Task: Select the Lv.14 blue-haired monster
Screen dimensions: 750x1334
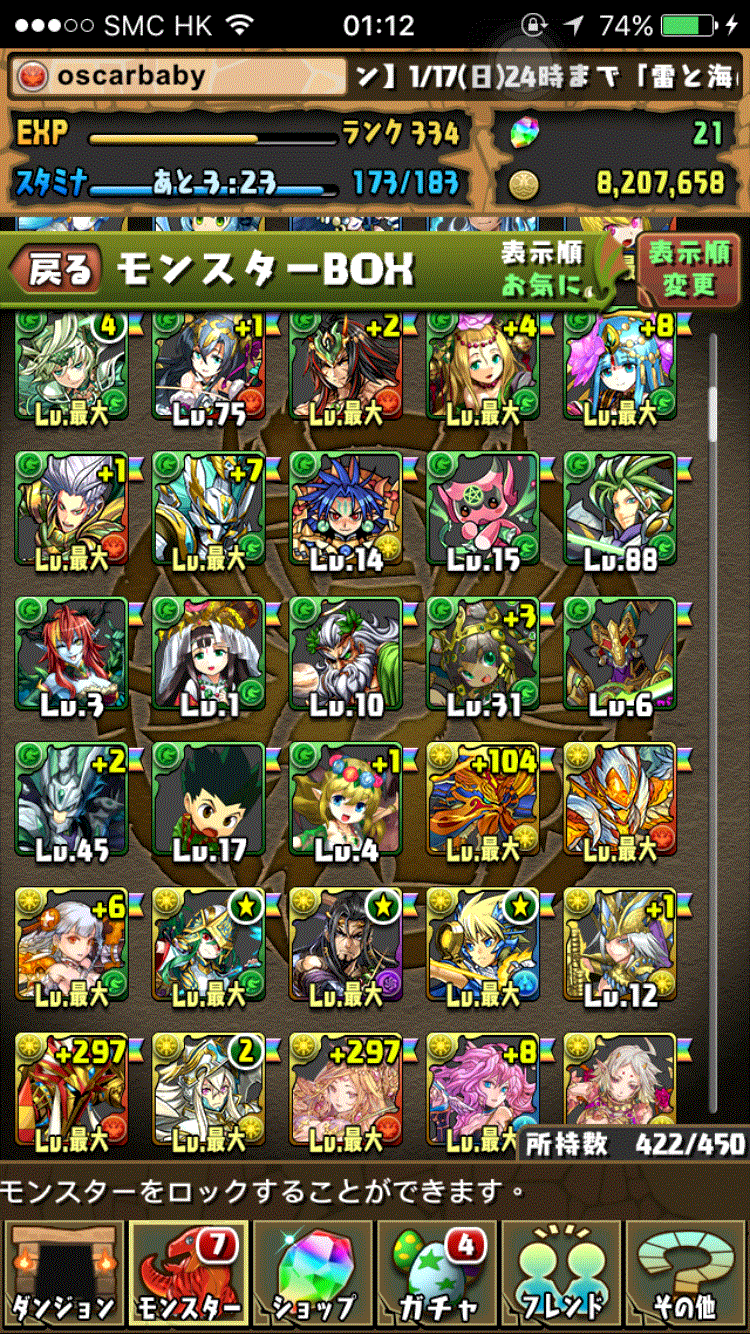Action: [345, 512]
